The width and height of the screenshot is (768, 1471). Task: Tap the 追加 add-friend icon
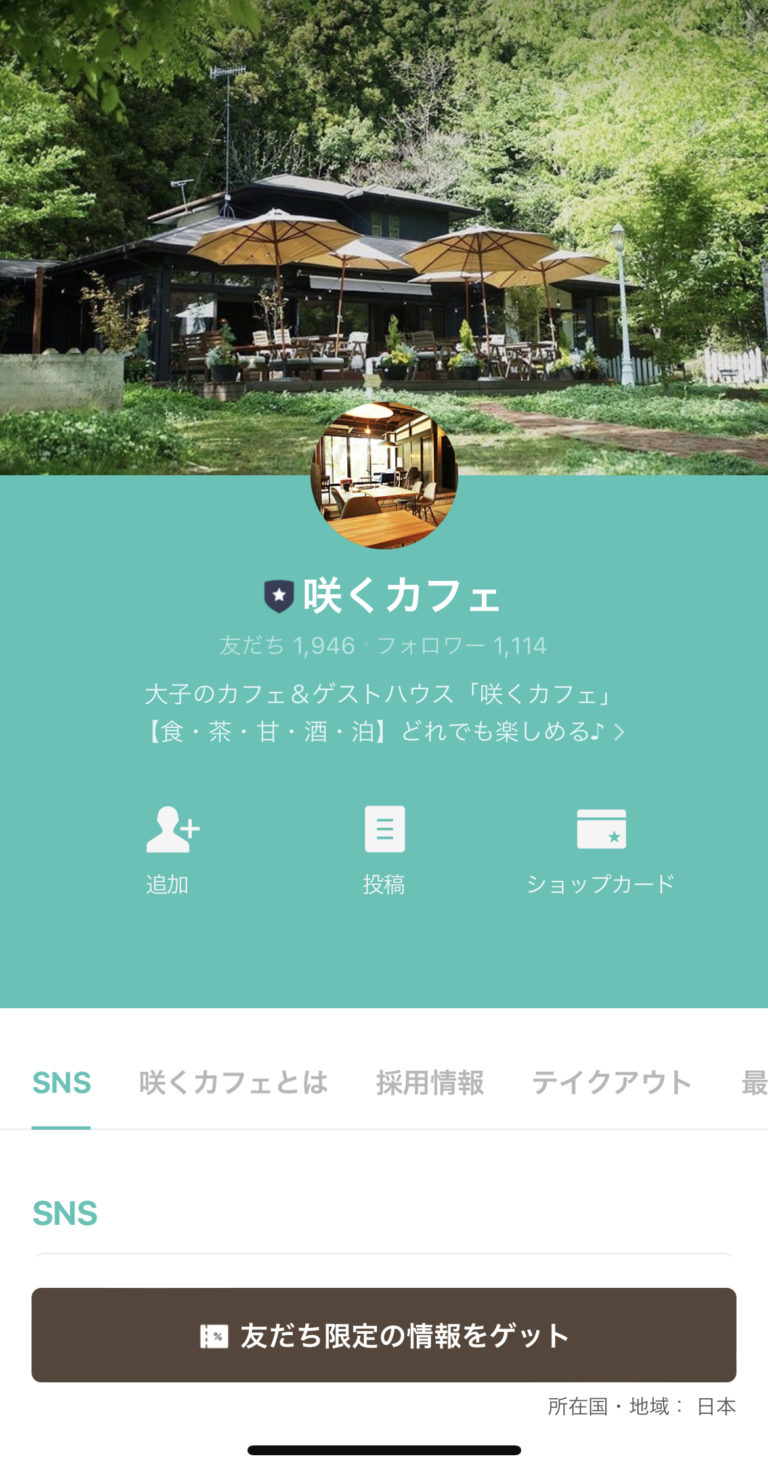(170, 828)
